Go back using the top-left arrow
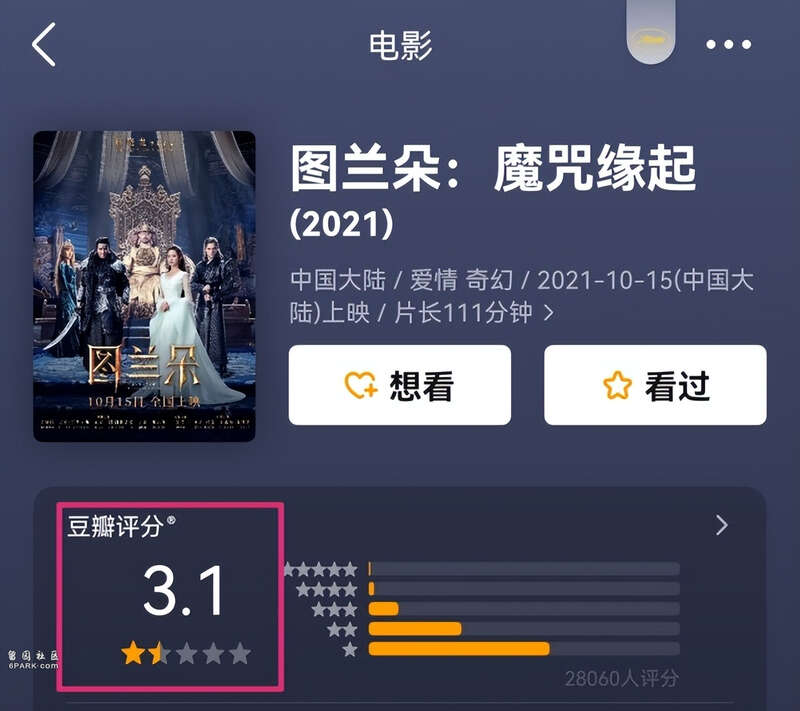 tap(44, 46)
